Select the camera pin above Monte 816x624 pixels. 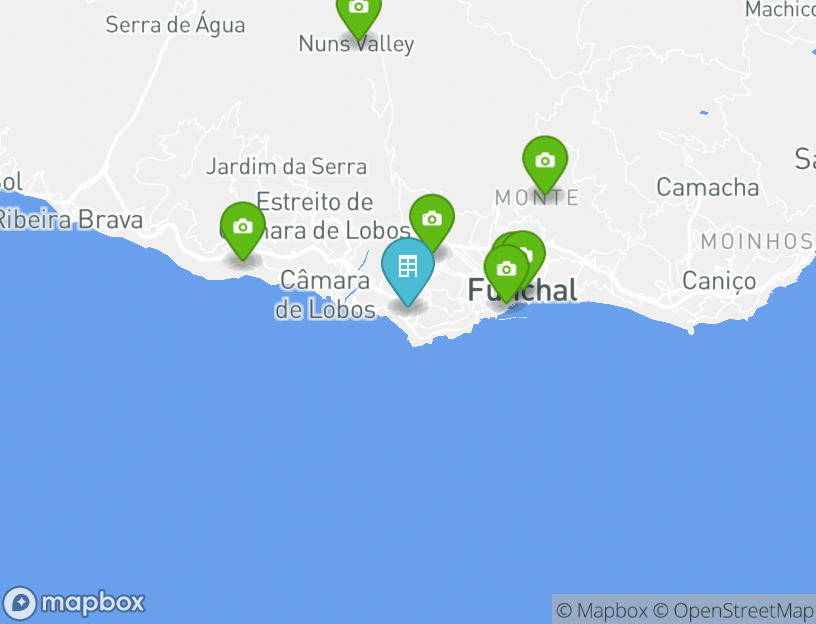coord(545,161)
